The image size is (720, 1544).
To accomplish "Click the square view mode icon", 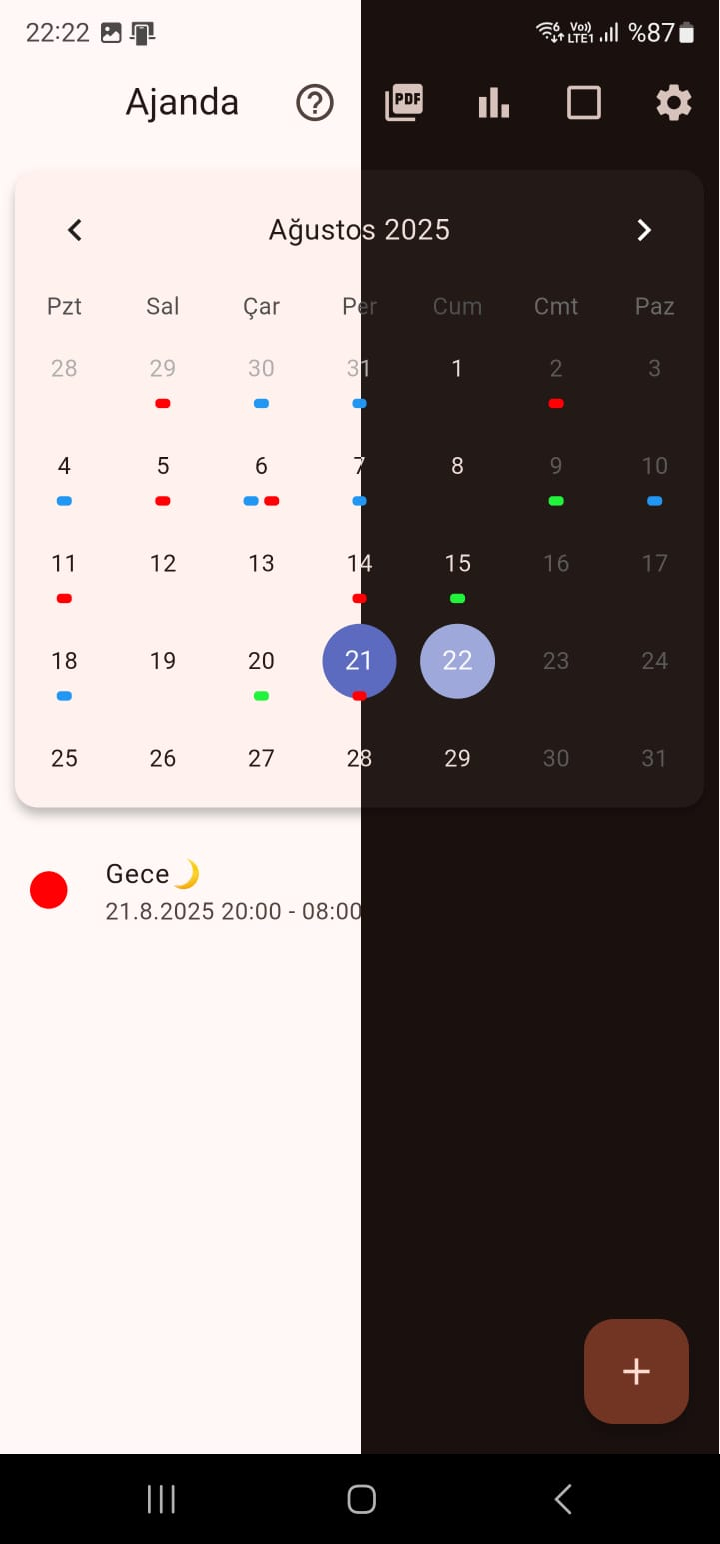I will 583,102.
